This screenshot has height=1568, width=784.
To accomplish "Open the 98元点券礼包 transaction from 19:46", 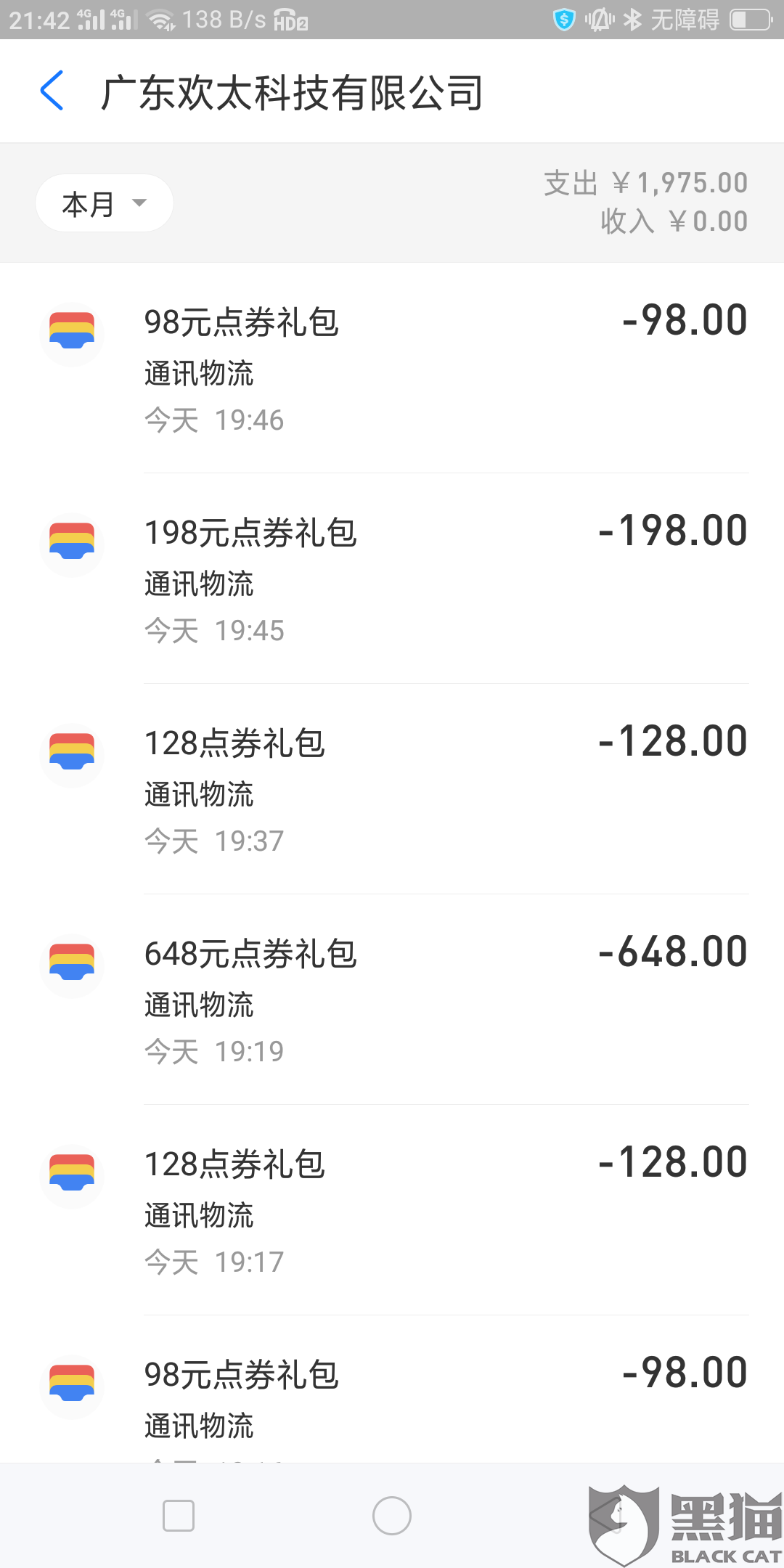I will pos(392,369).
